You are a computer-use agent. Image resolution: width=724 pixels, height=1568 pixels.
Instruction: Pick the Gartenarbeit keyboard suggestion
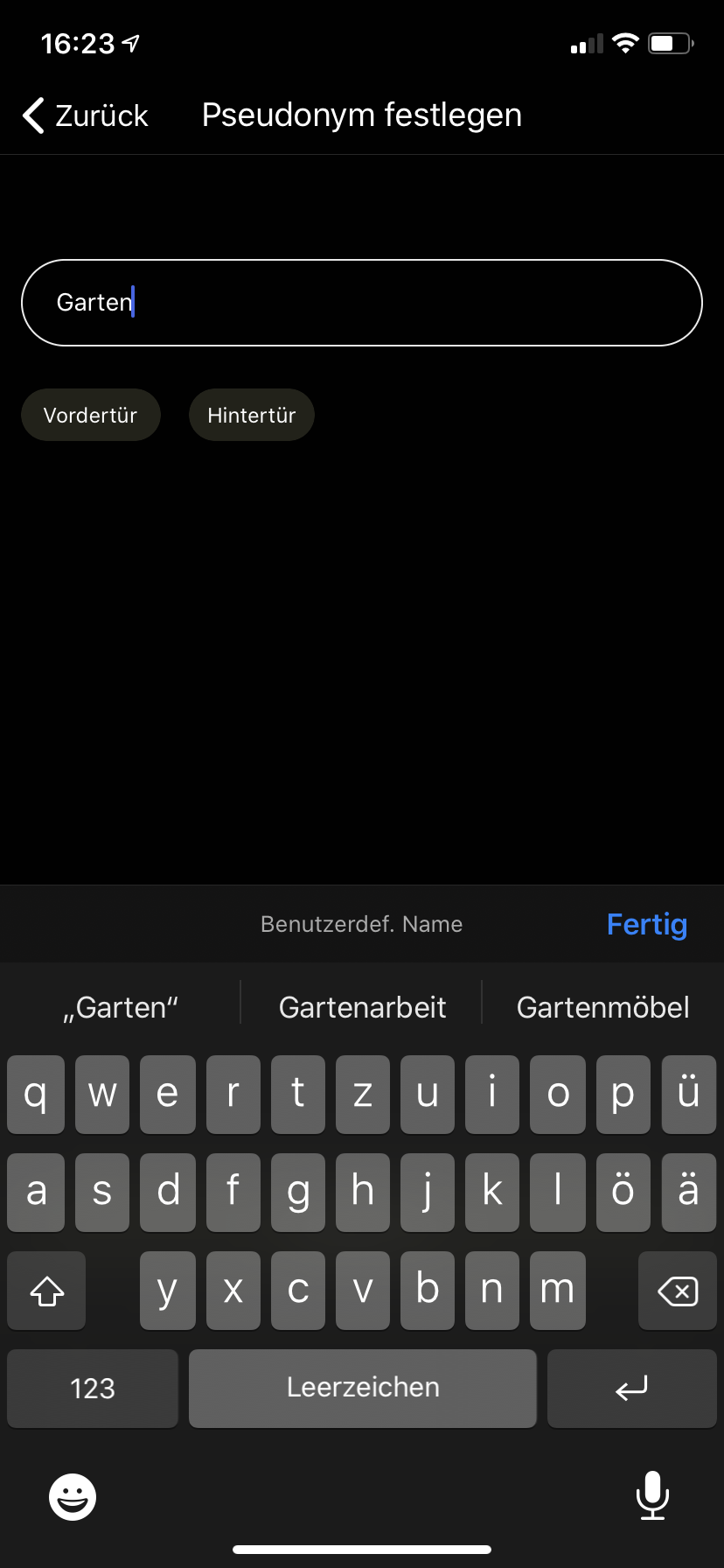point(362,1007)
